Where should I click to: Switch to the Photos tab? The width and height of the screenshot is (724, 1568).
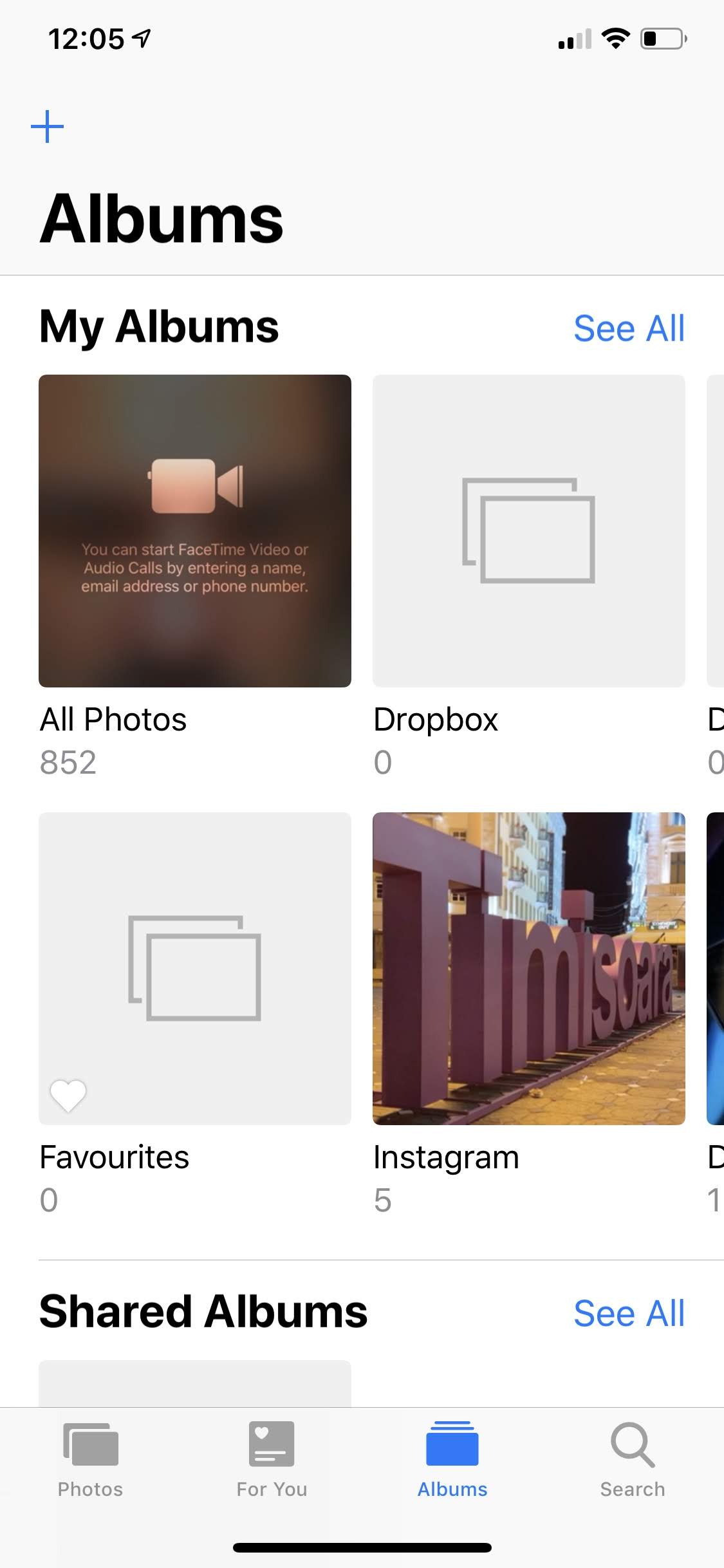pos(91,1460)
